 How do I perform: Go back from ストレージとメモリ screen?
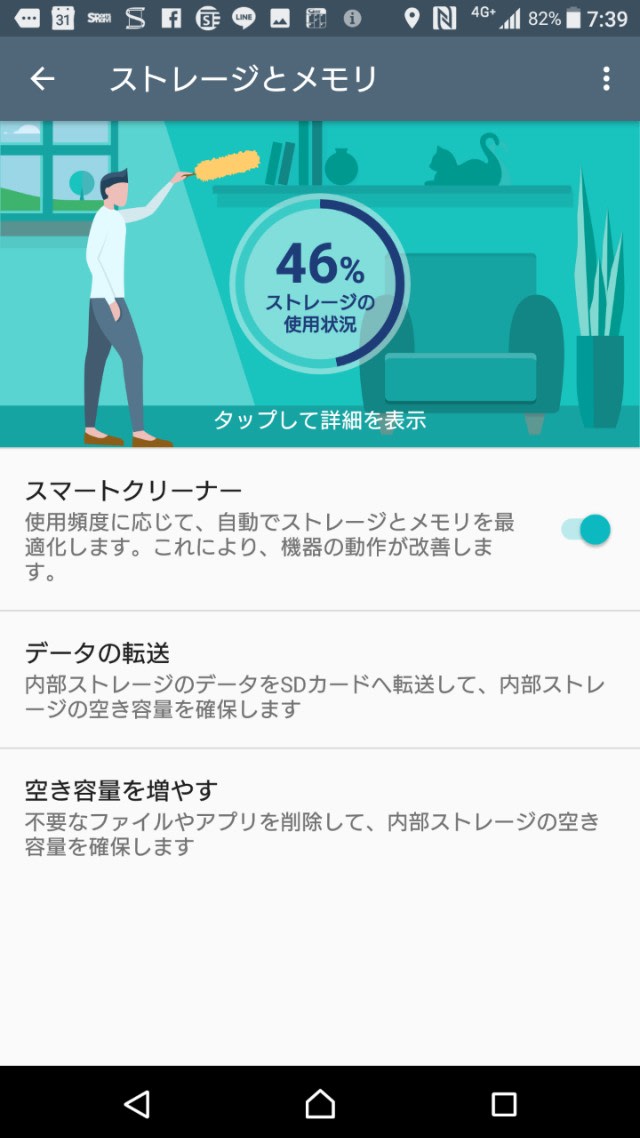tap(42, 80)
